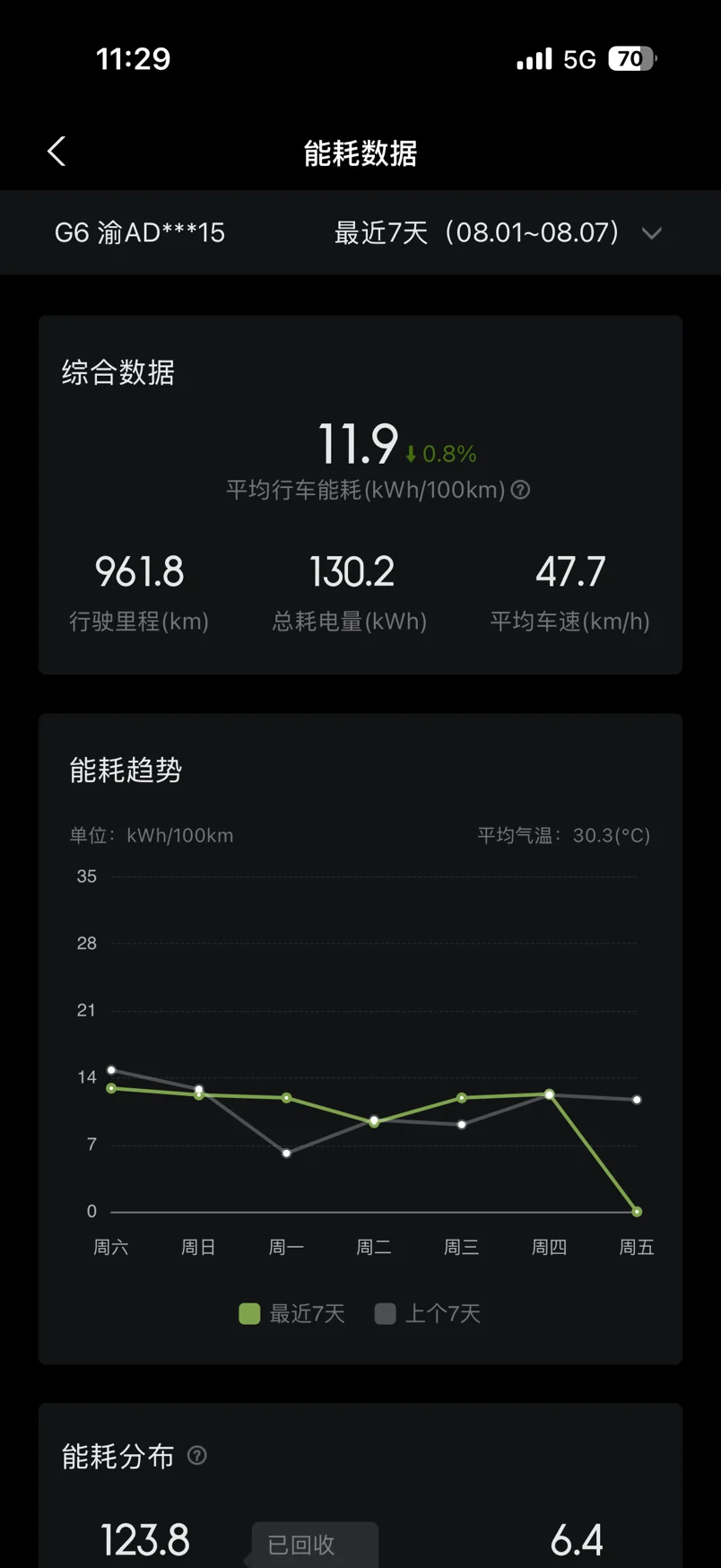
Task: Go back using the top-left arrow
Action: click(56, 152)
